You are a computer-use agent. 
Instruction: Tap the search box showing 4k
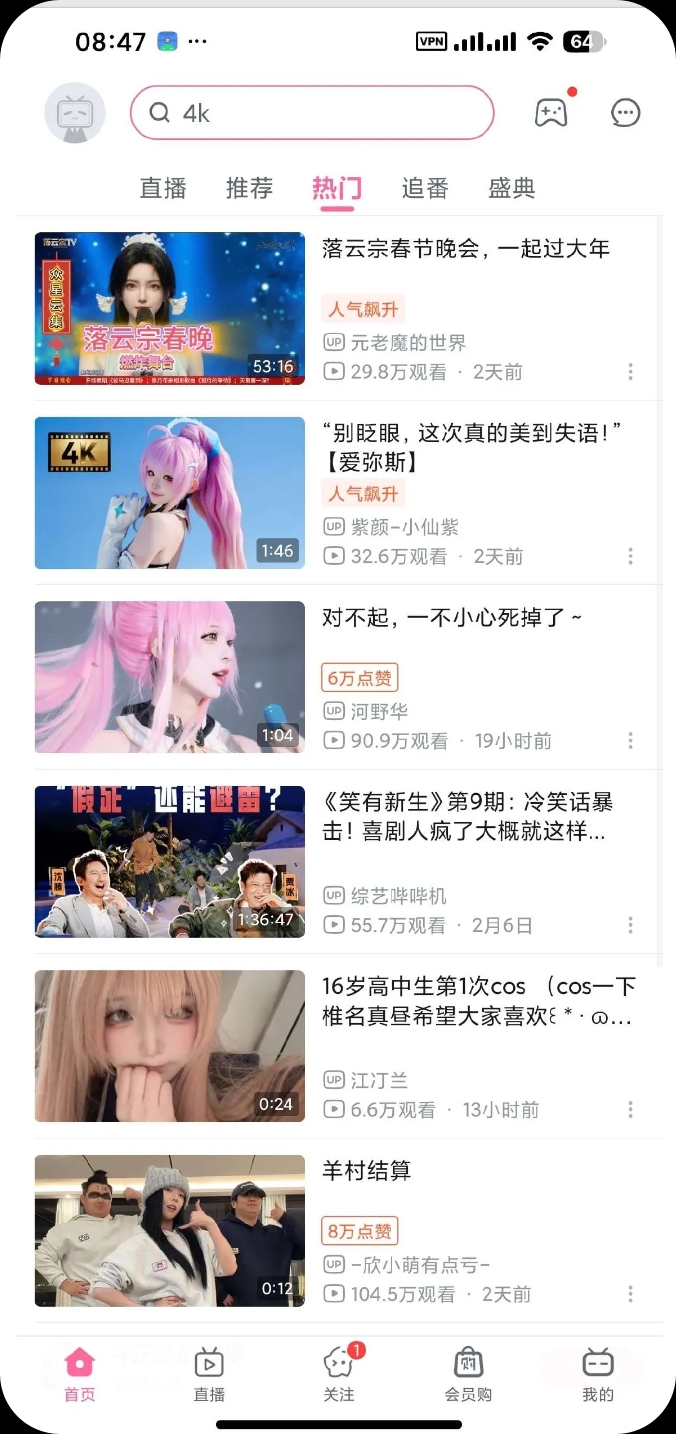312,113
